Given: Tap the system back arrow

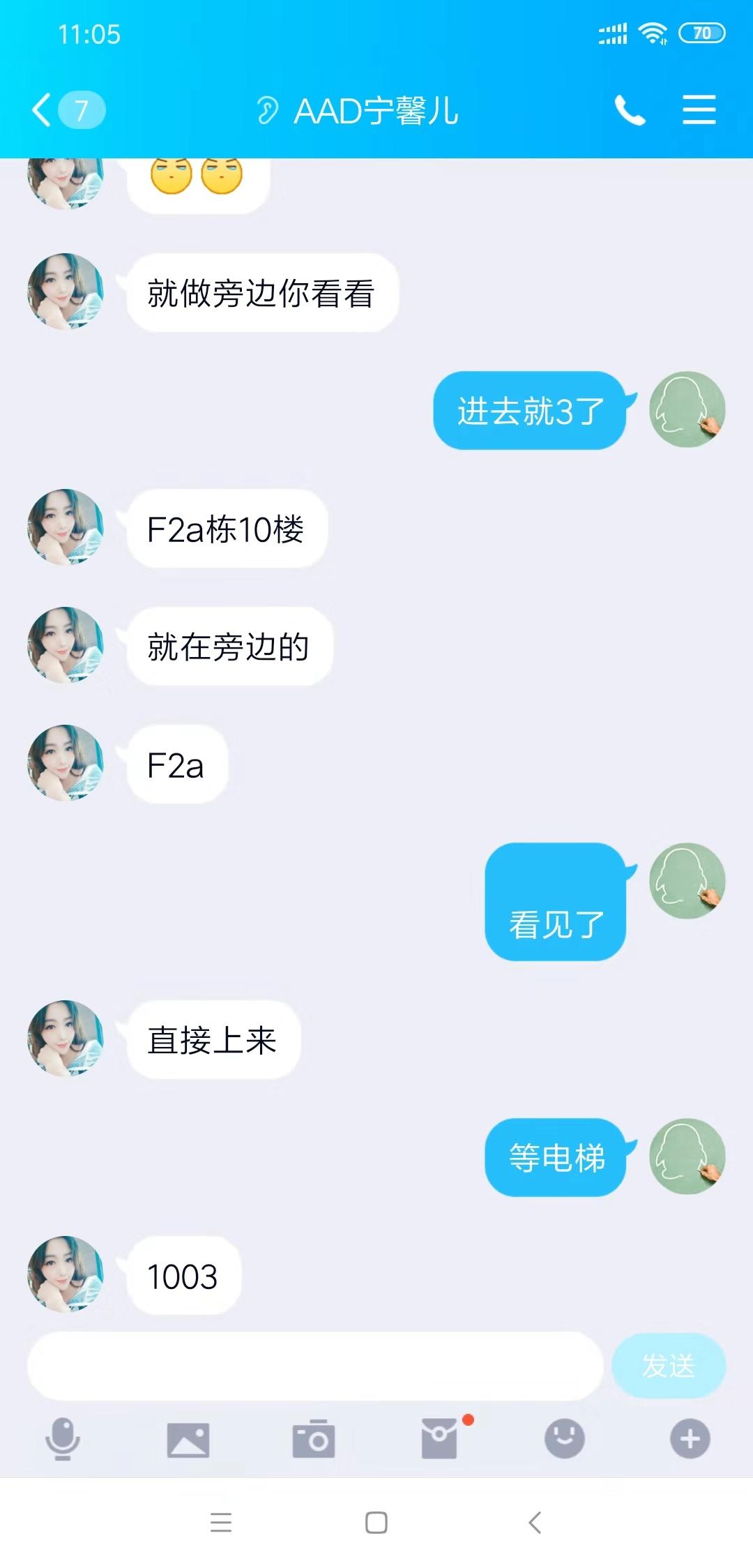Looking at the screenshot, I should [535, 1522].
